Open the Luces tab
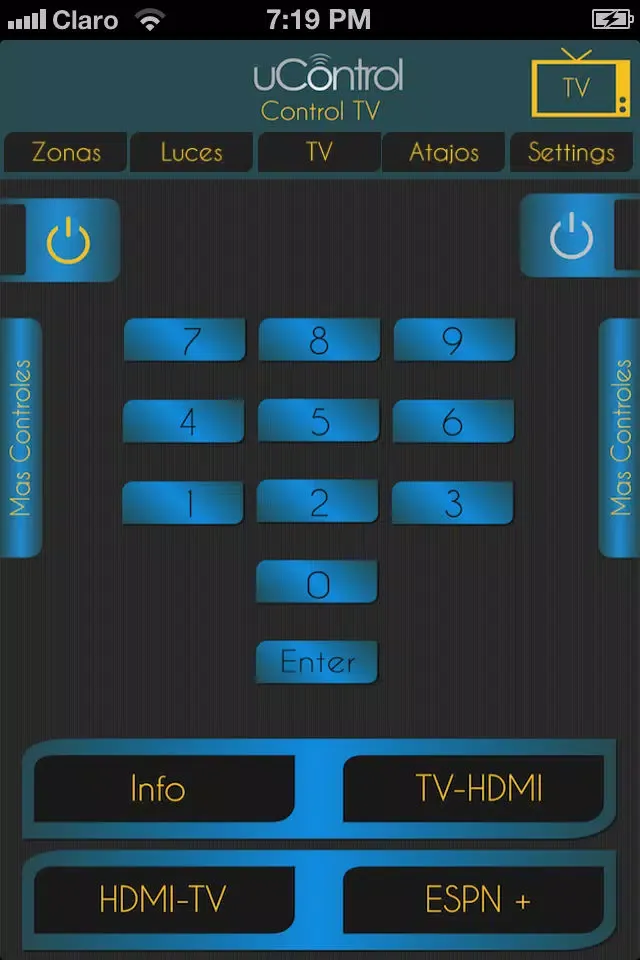Image resolution: width=640 pixels, height=960 pixels. coord(191,152)
